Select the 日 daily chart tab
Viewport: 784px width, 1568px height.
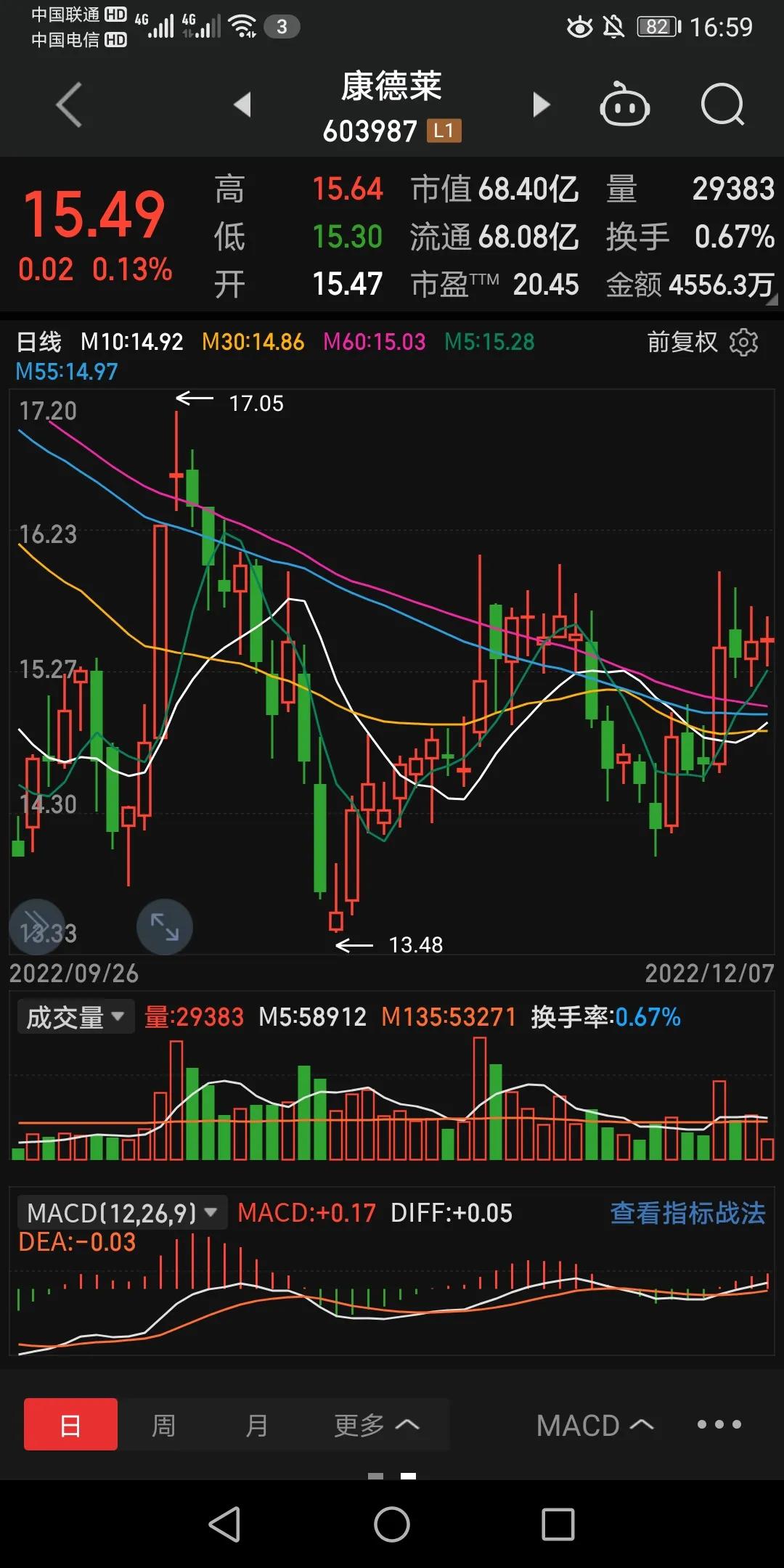click(70, 1425)
